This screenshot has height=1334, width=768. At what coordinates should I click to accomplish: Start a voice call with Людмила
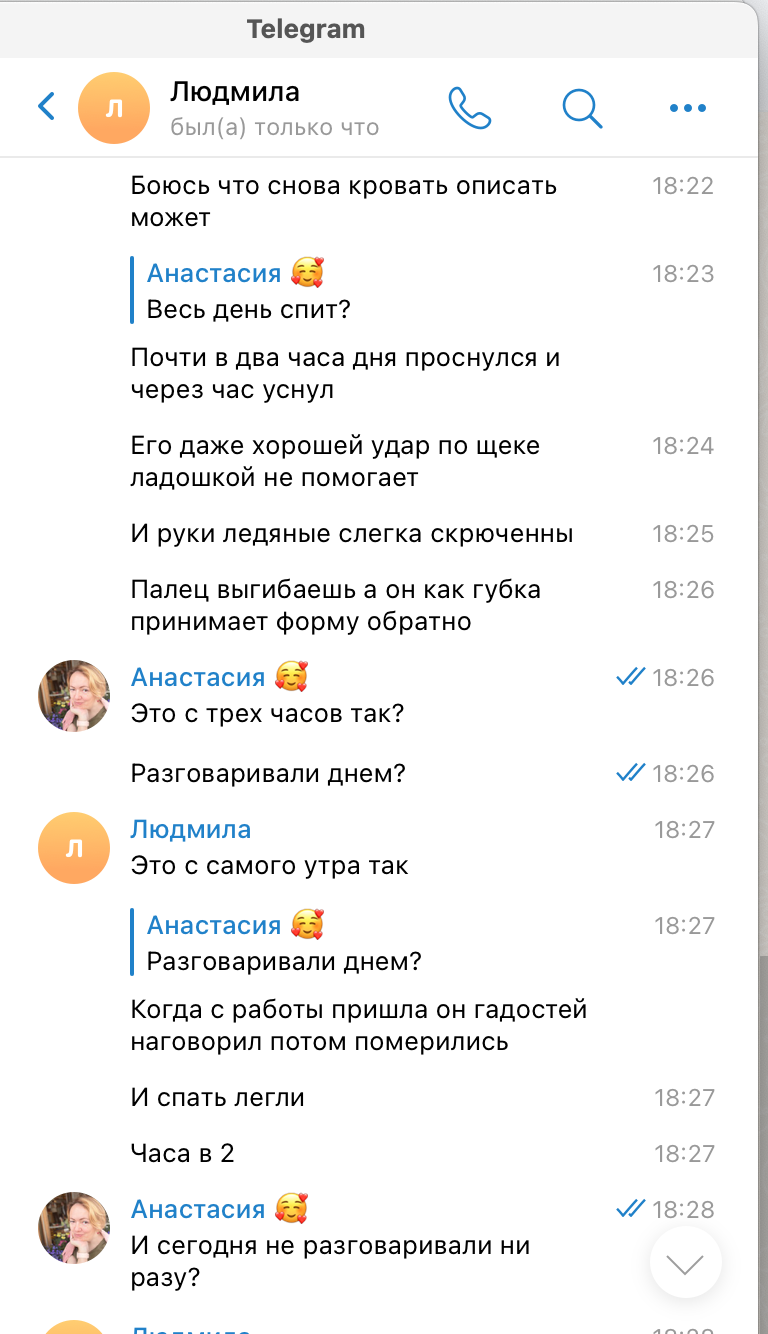pyautogui.click(x=469, y=107)
